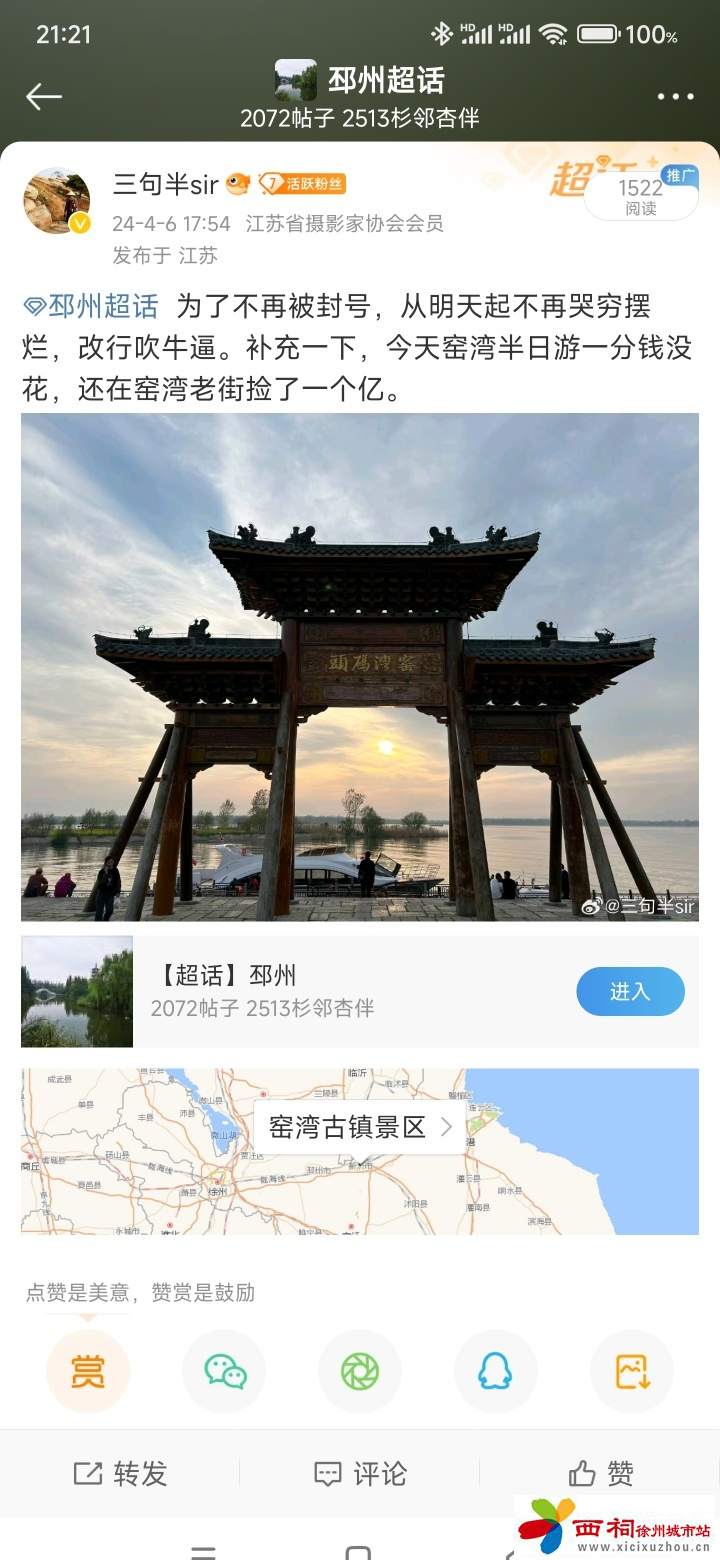Tap 转发 to repost
Image resolution: width=720 pixels, height=1560 pixels.
pyautogui.click(x=120, y=1473)
